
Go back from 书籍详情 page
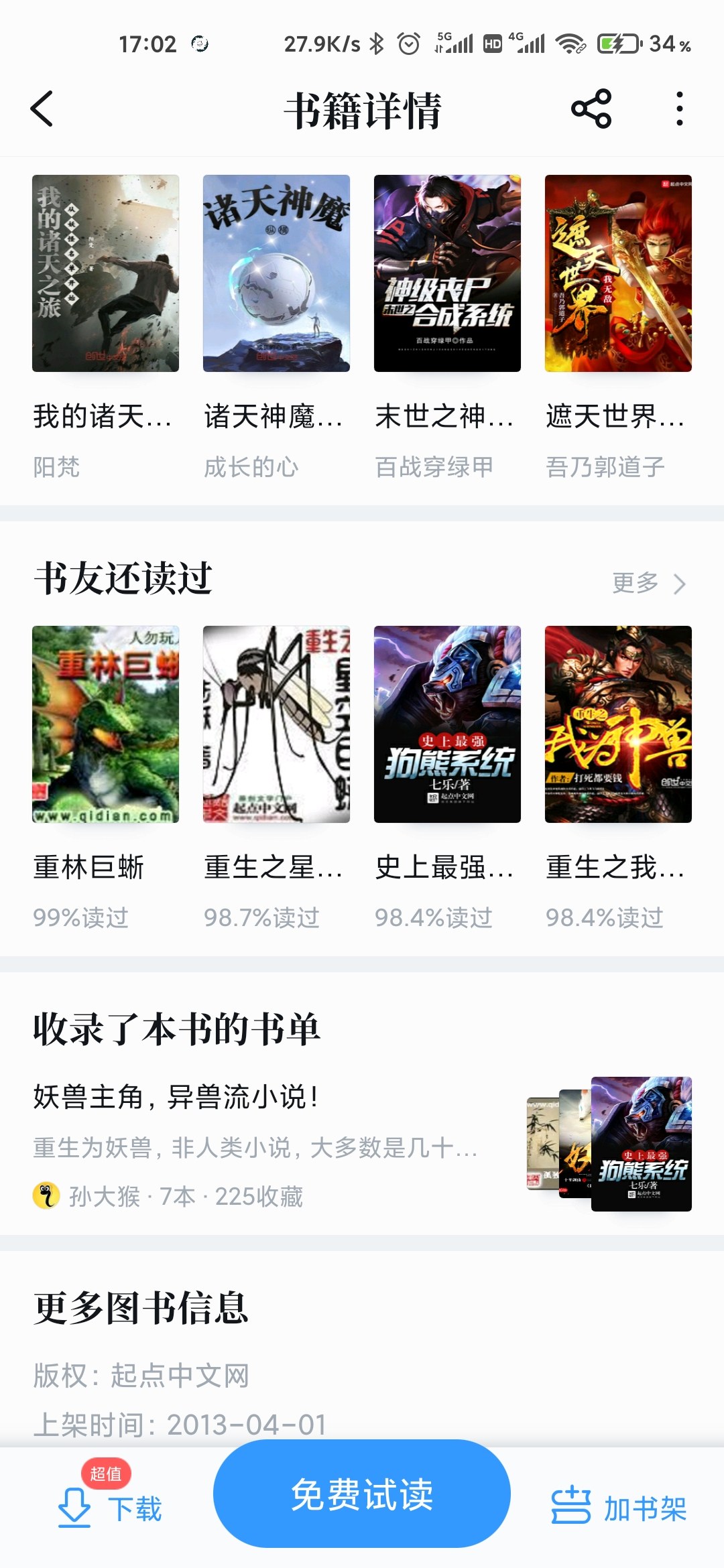42,109
